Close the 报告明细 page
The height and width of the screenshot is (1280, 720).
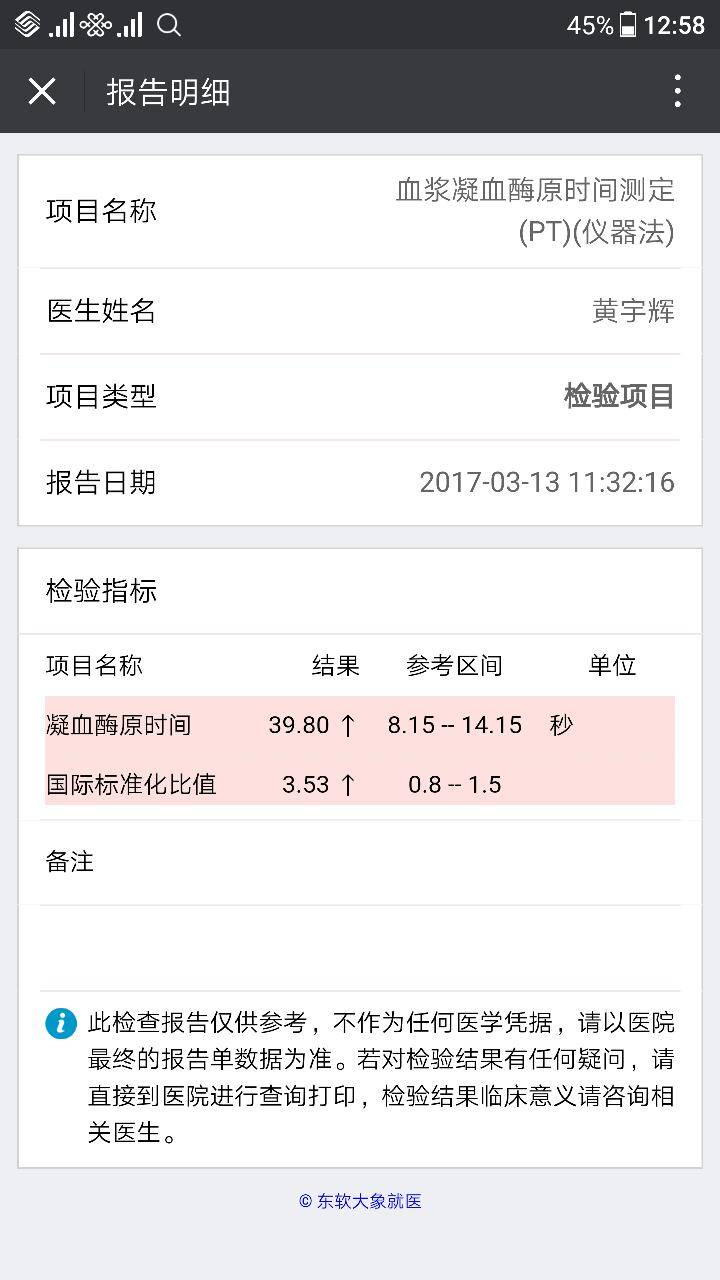tap(42, 92)
